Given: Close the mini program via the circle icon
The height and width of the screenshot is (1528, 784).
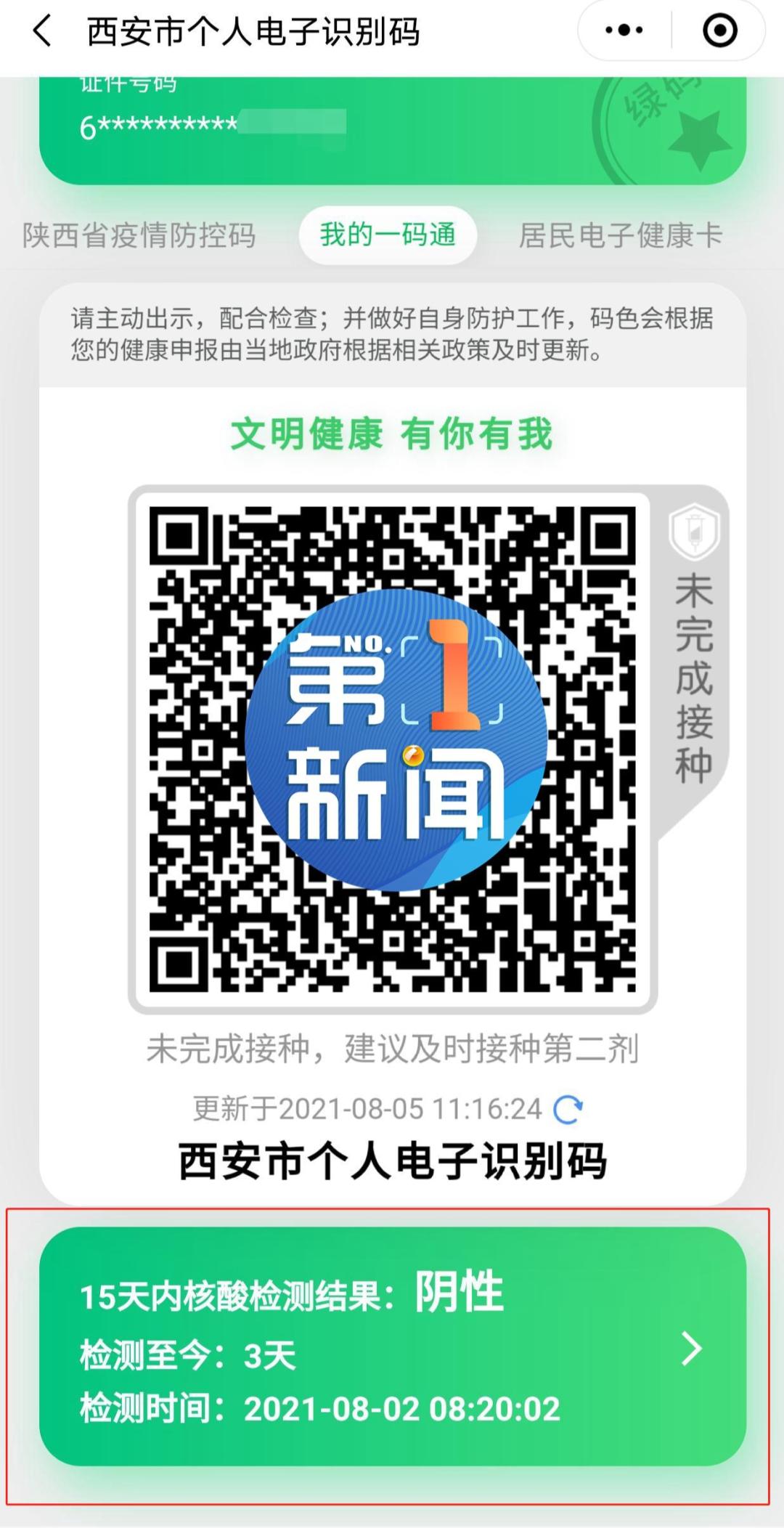Looking at the screenshot, I should point(720,31).
